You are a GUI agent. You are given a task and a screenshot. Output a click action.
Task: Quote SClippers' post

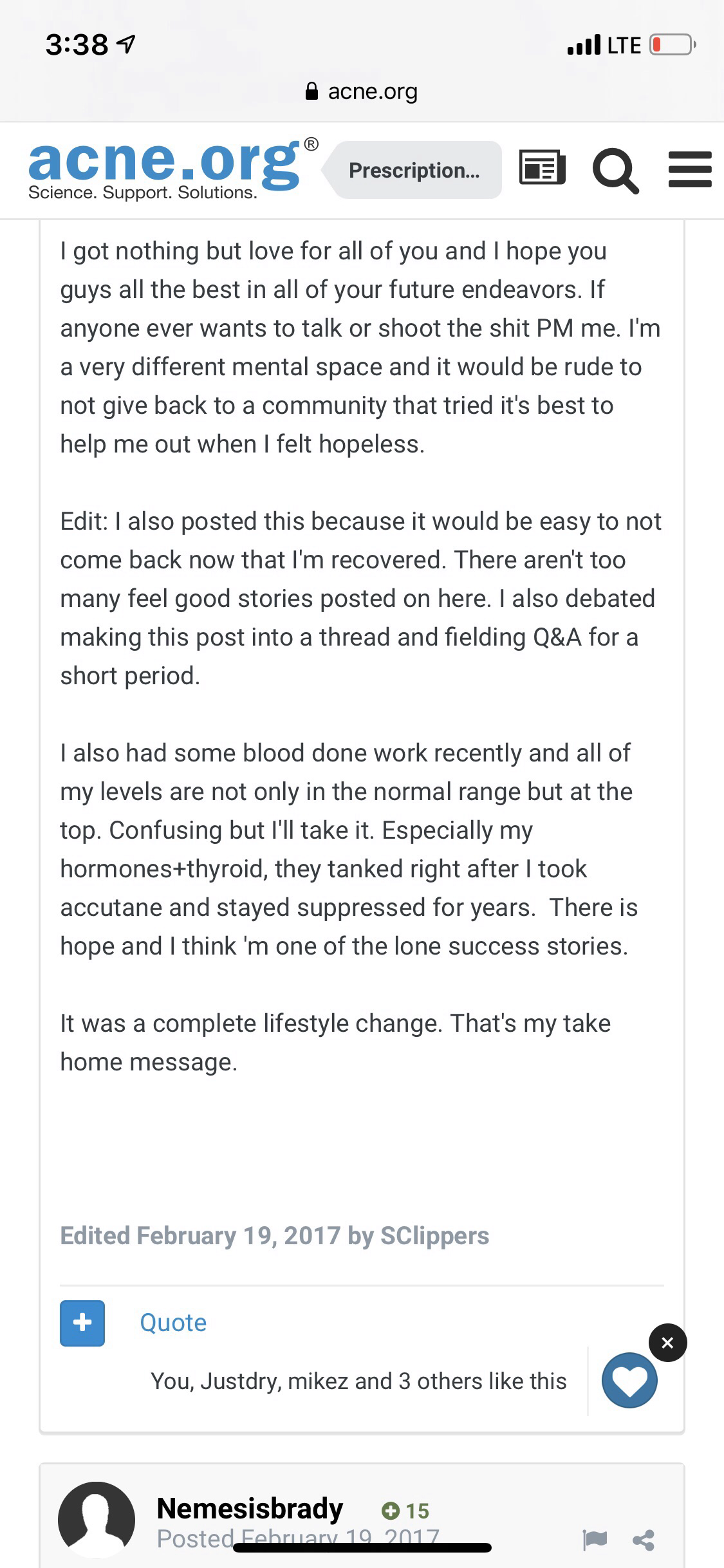[x=173, y=1323]
